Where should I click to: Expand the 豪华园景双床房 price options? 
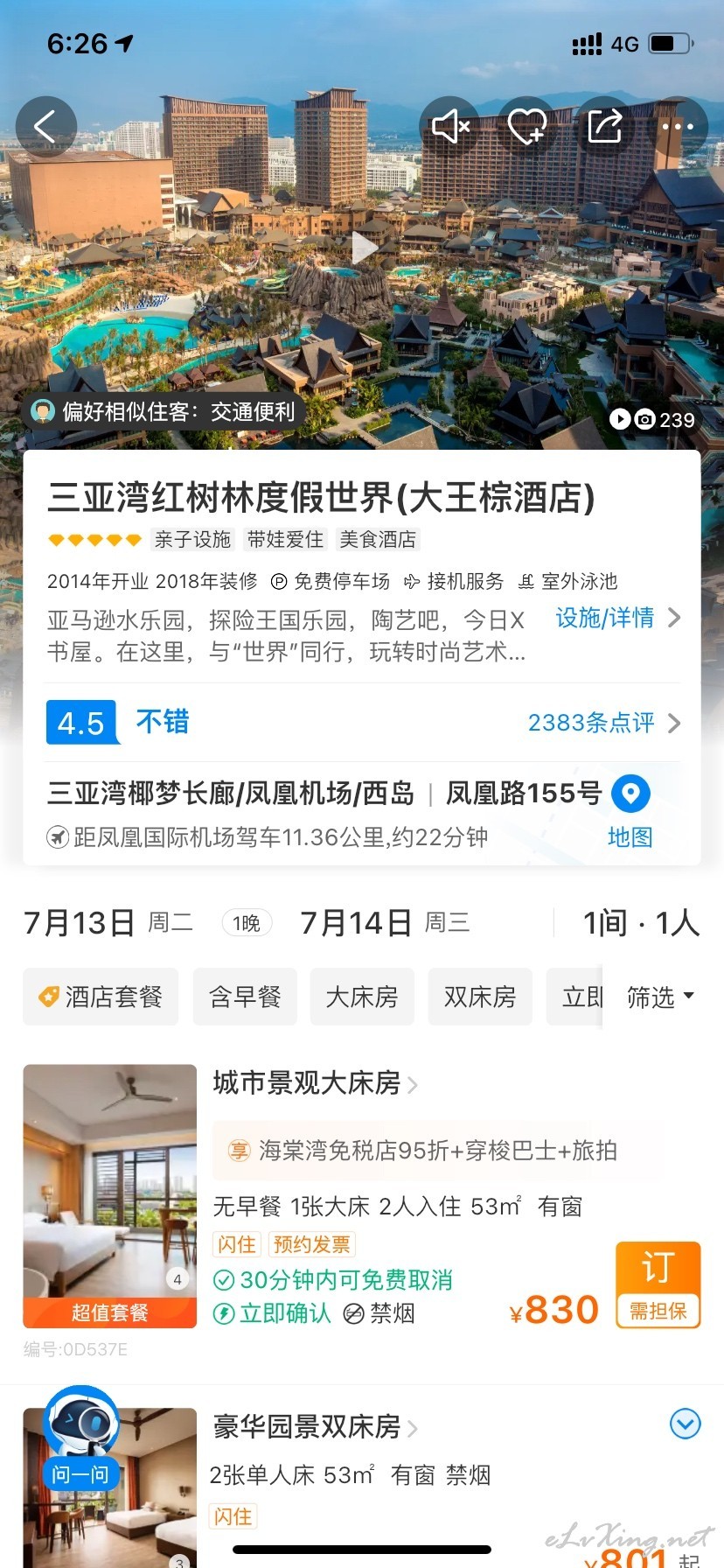click(x=685, y=1424)
